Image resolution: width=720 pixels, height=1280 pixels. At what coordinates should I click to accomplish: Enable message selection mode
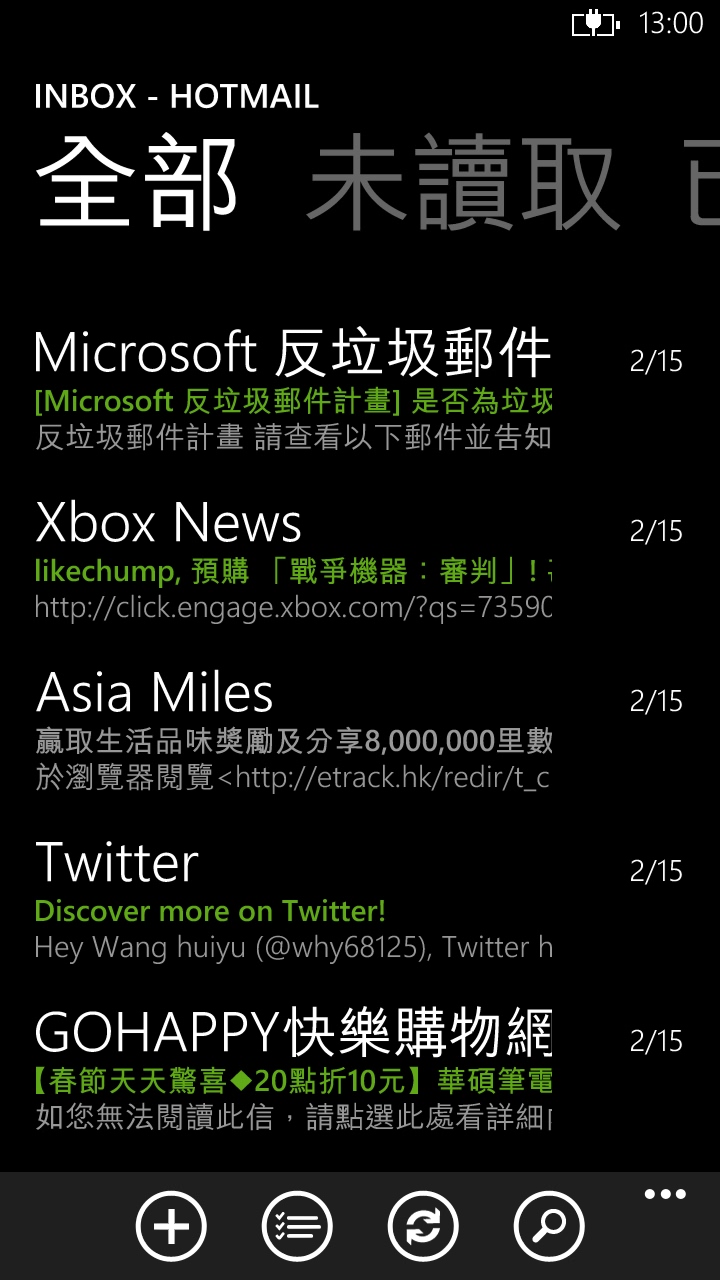pyautogui.click(x=297, y=1225)
